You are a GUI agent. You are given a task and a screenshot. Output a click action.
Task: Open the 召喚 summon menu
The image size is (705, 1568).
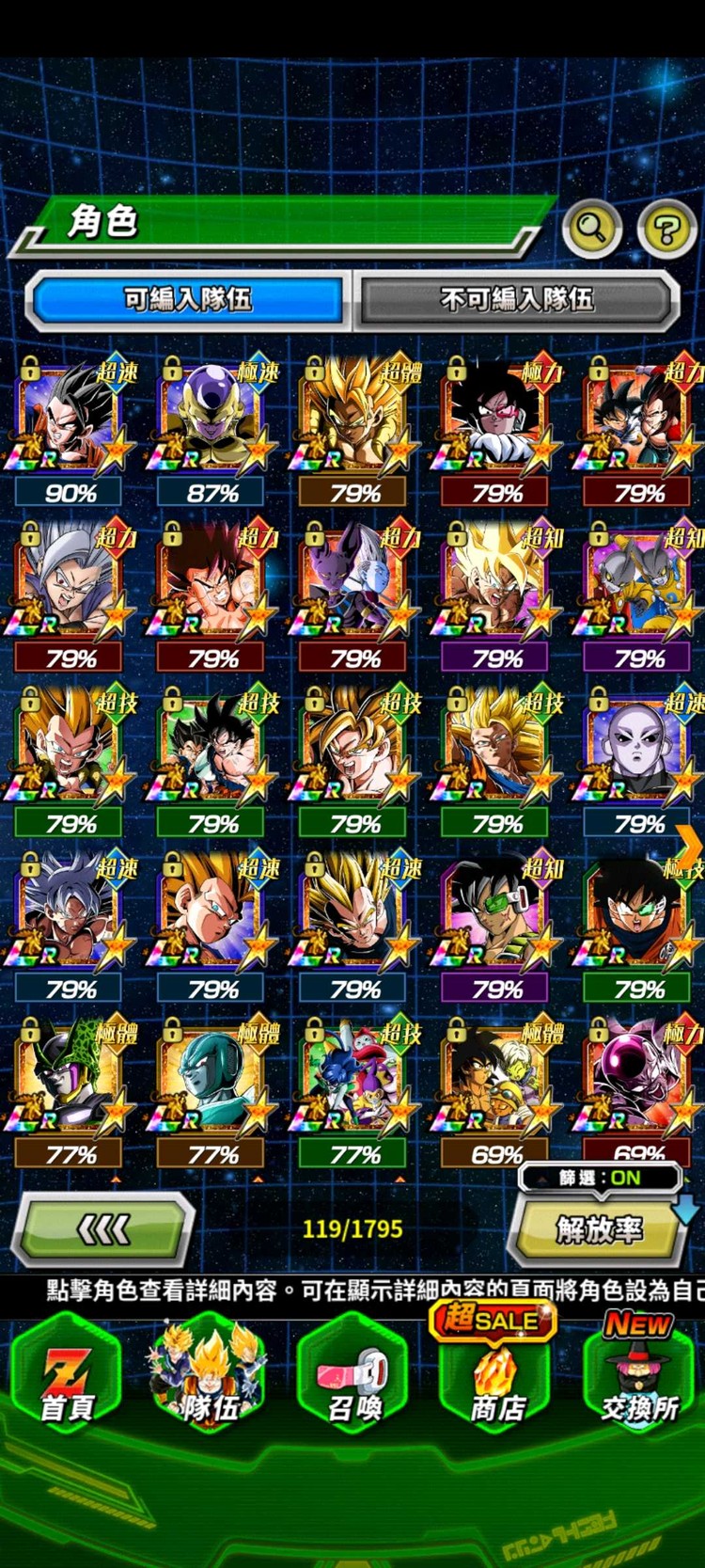tap(354, 1376)
